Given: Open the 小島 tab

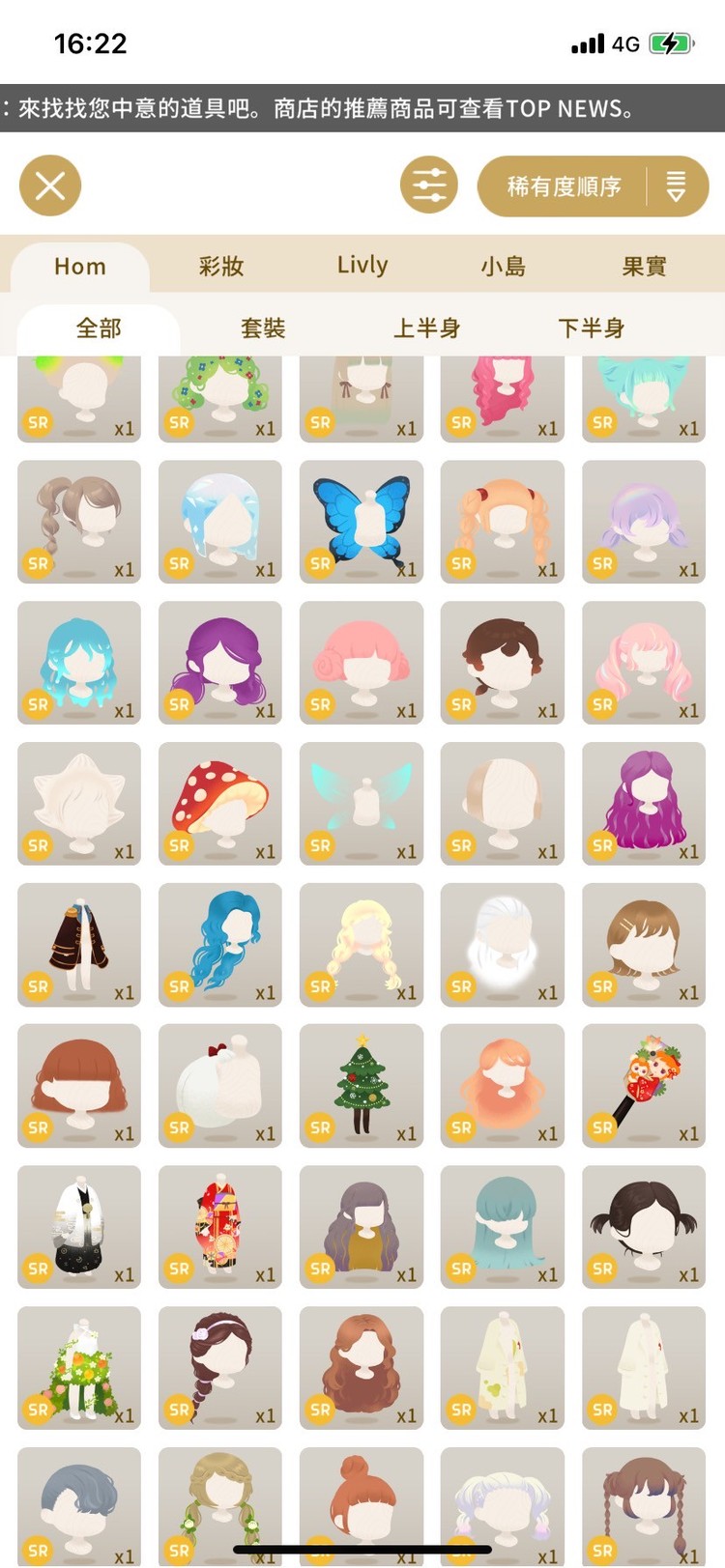Looking at the screenshot, I should coord(504,267).
